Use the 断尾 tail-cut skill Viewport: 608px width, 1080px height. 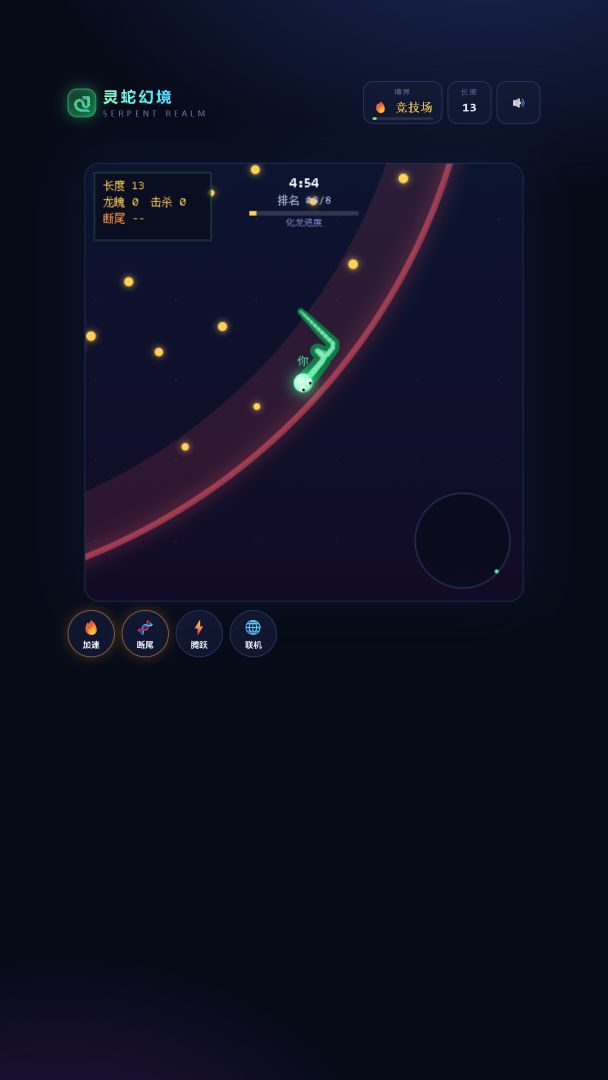tap(145, 634)
